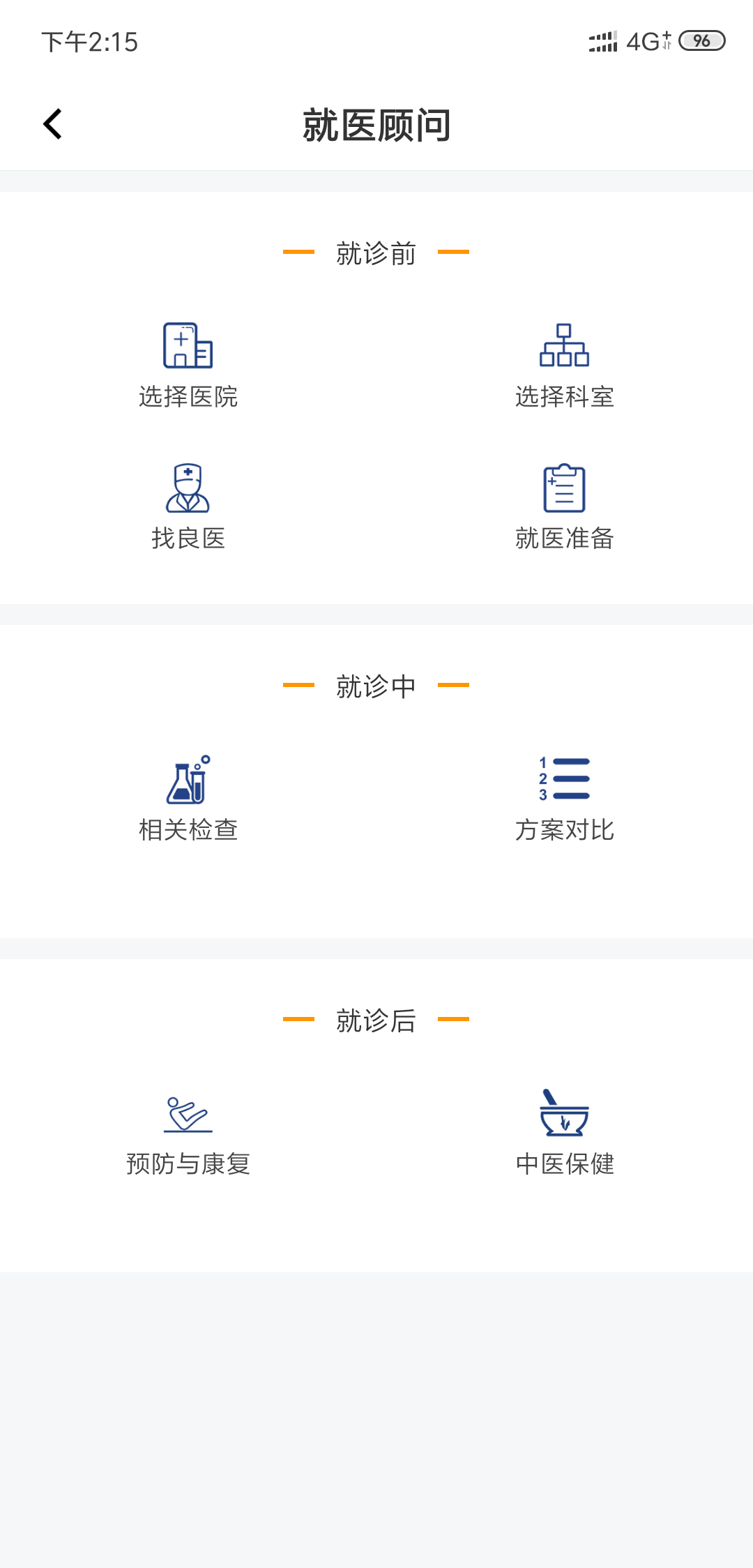Select the 就诊后 section header
Screen dimensions: 753x1568
click(x=376, y=1020)
